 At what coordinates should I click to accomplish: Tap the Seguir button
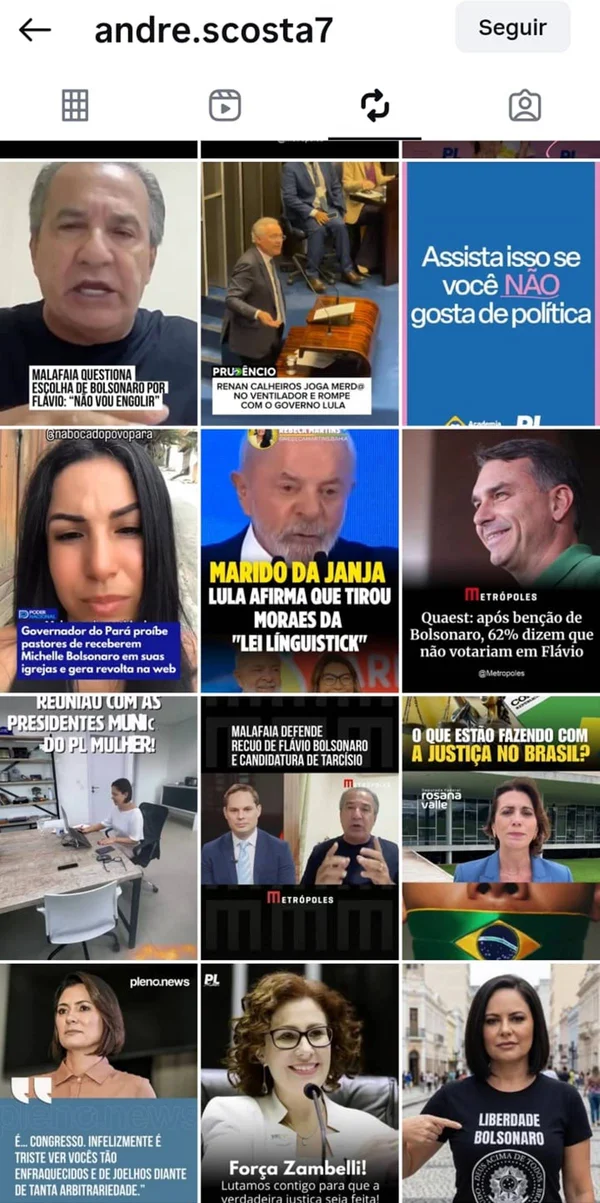[x=512, y=28]
